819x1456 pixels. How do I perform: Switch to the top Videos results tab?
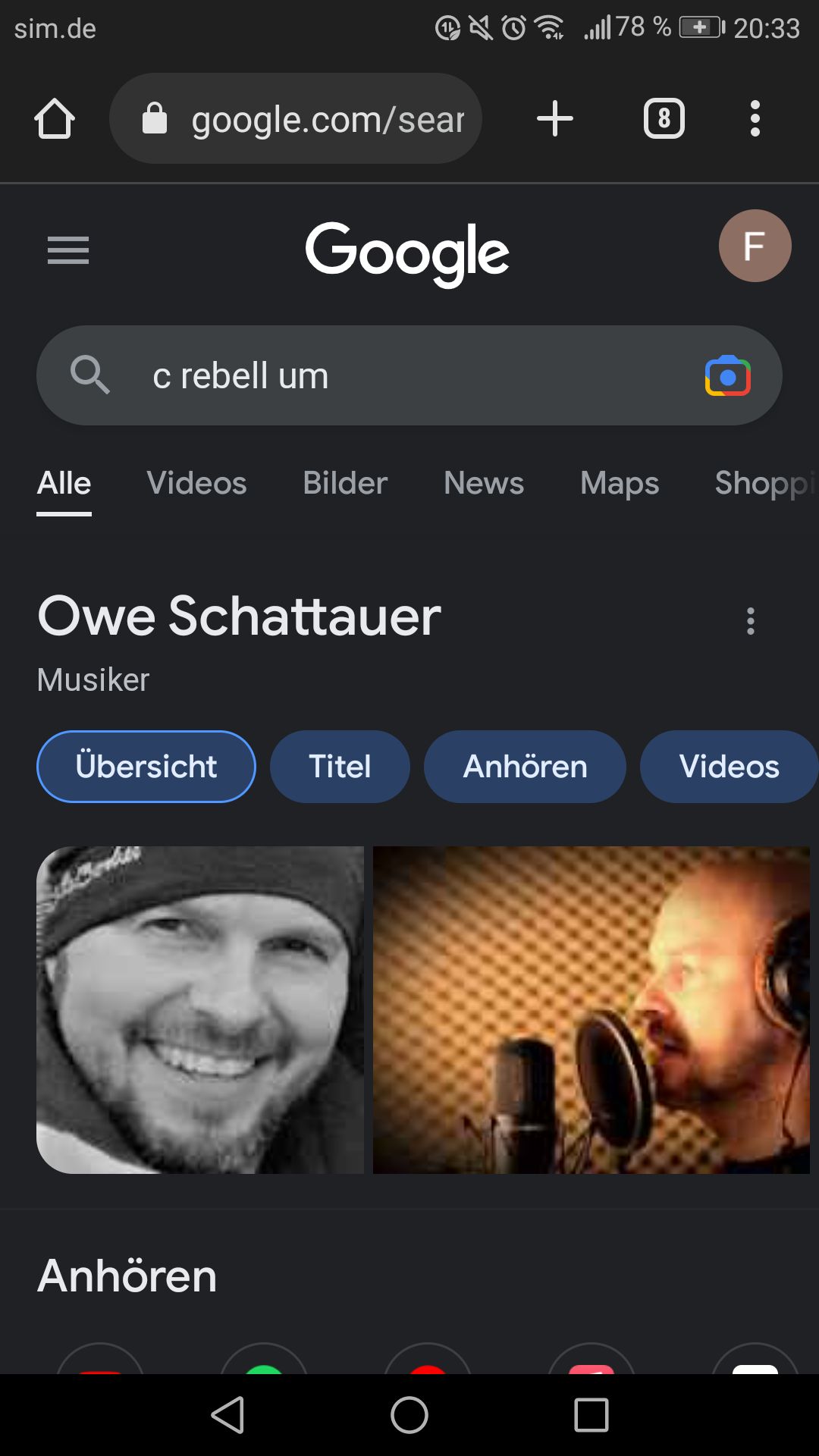click(x=196, y=483)
